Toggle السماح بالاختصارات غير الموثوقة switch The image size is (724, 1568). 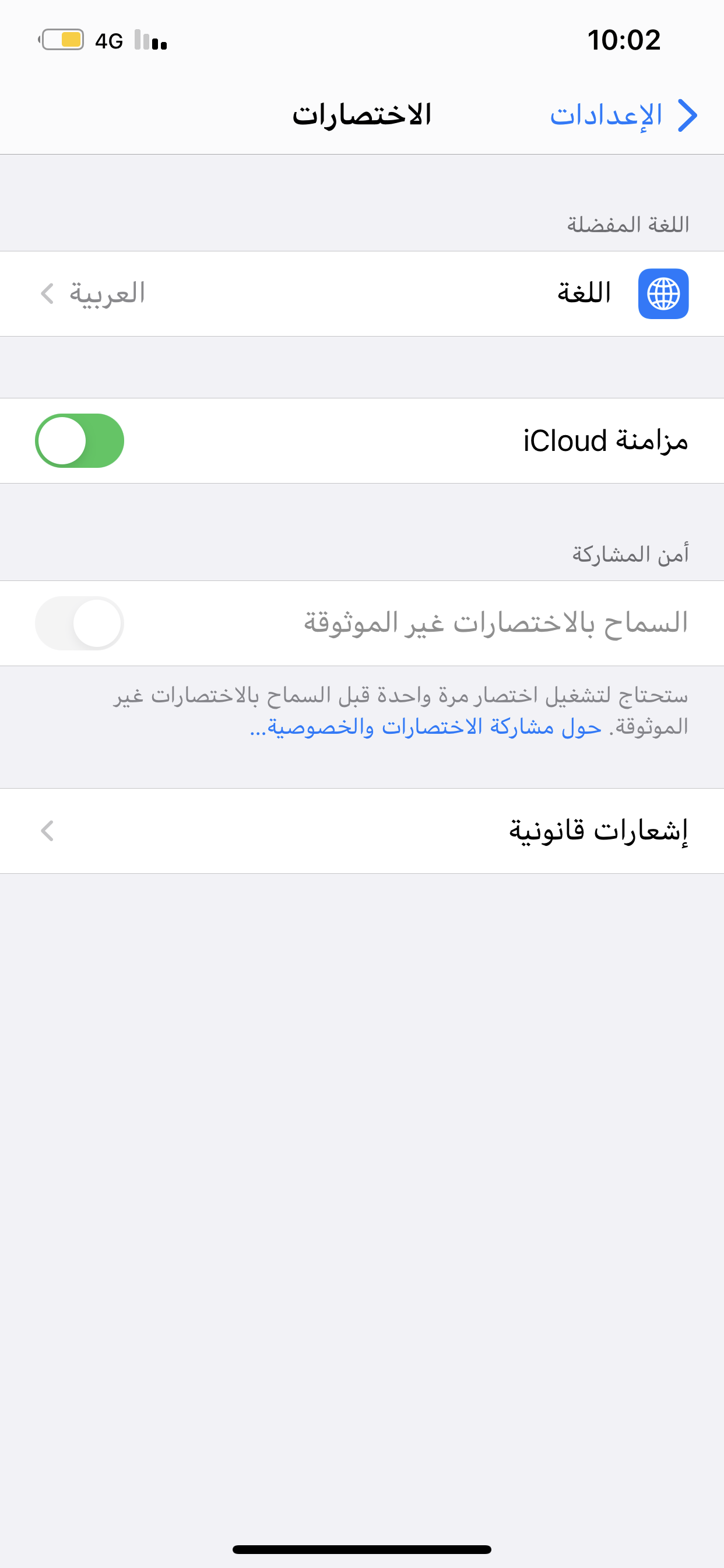coord(80,622)
